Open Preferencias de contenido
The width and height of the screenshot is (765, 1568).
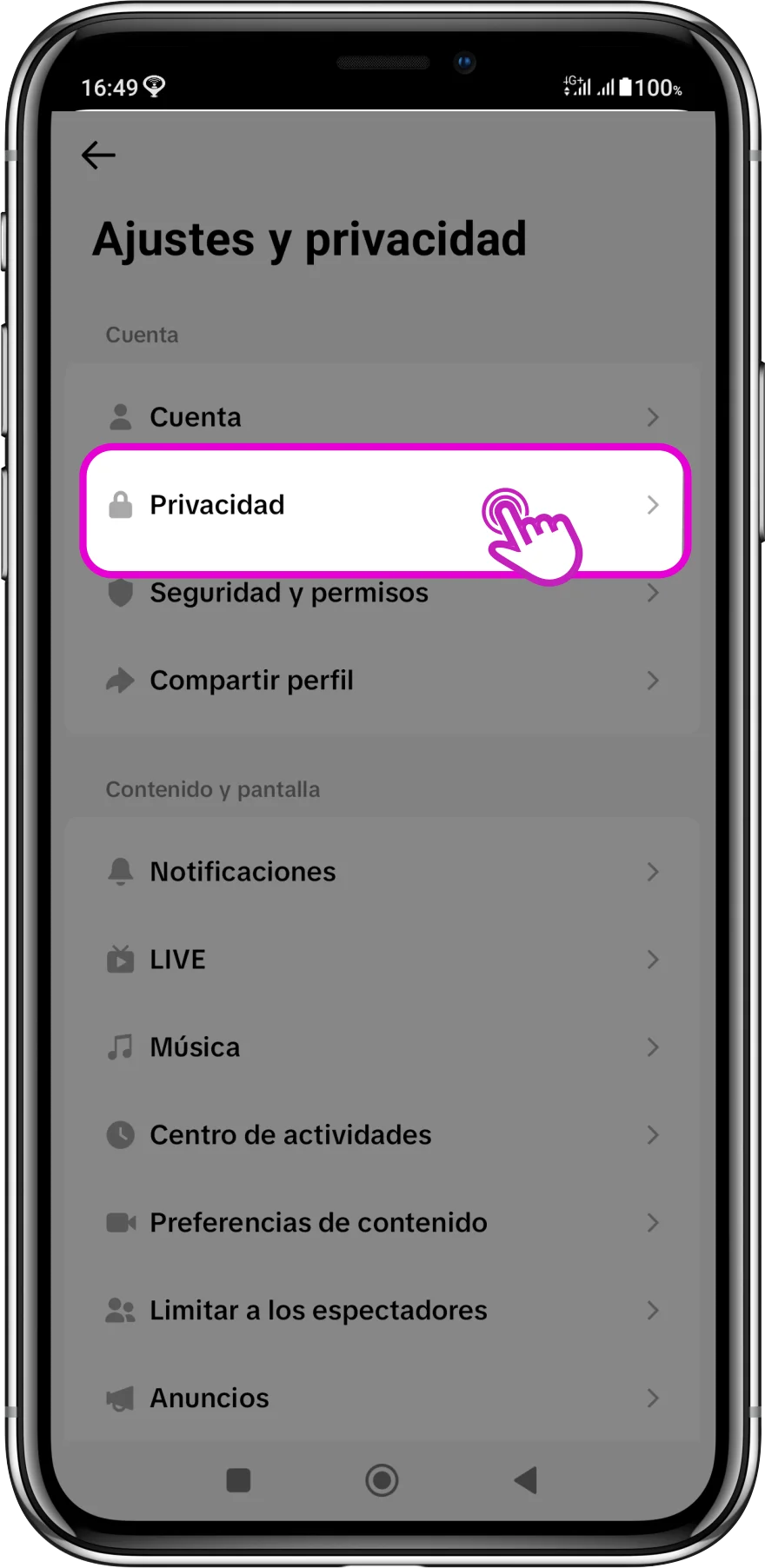(x=382, y=1223)
